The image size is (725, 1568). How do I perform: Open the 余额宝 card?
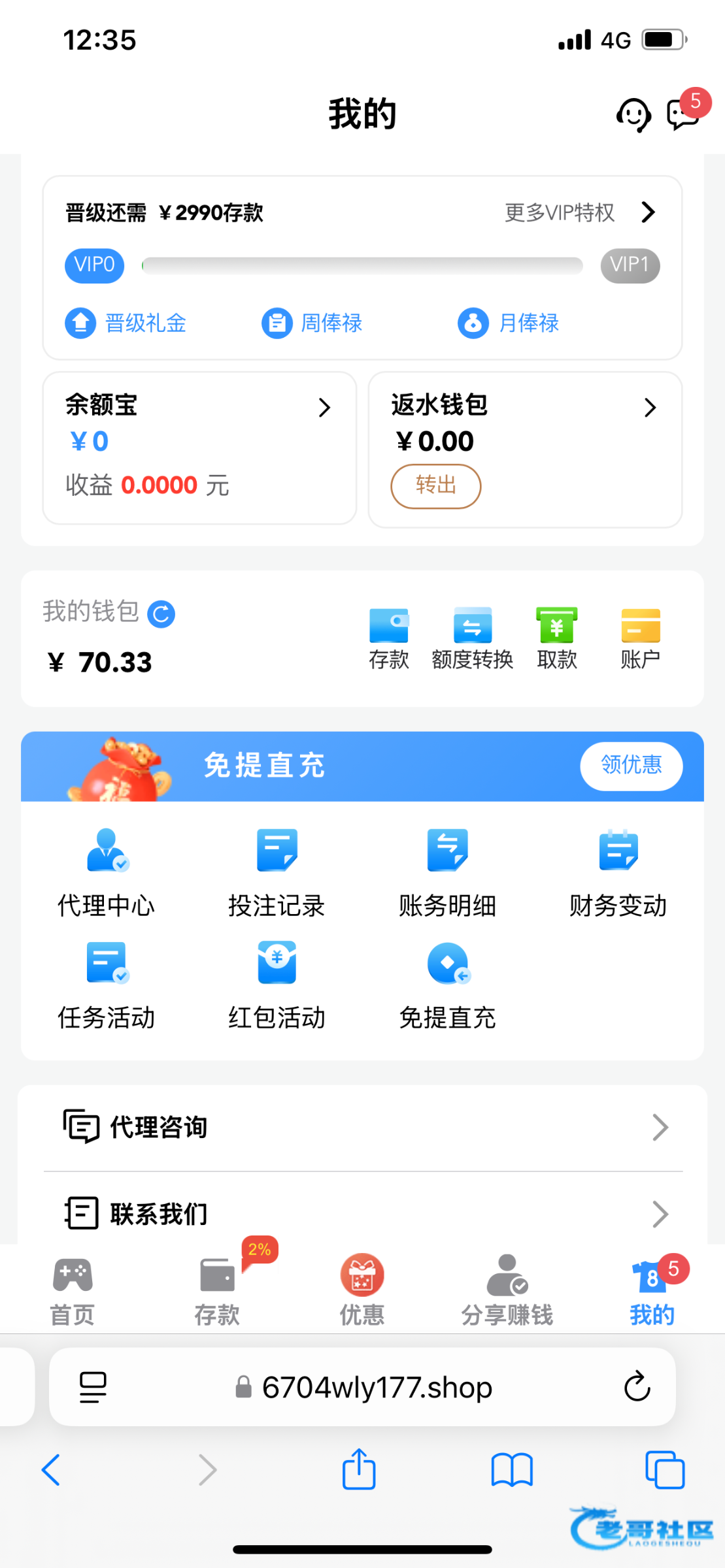click(199, 448)
